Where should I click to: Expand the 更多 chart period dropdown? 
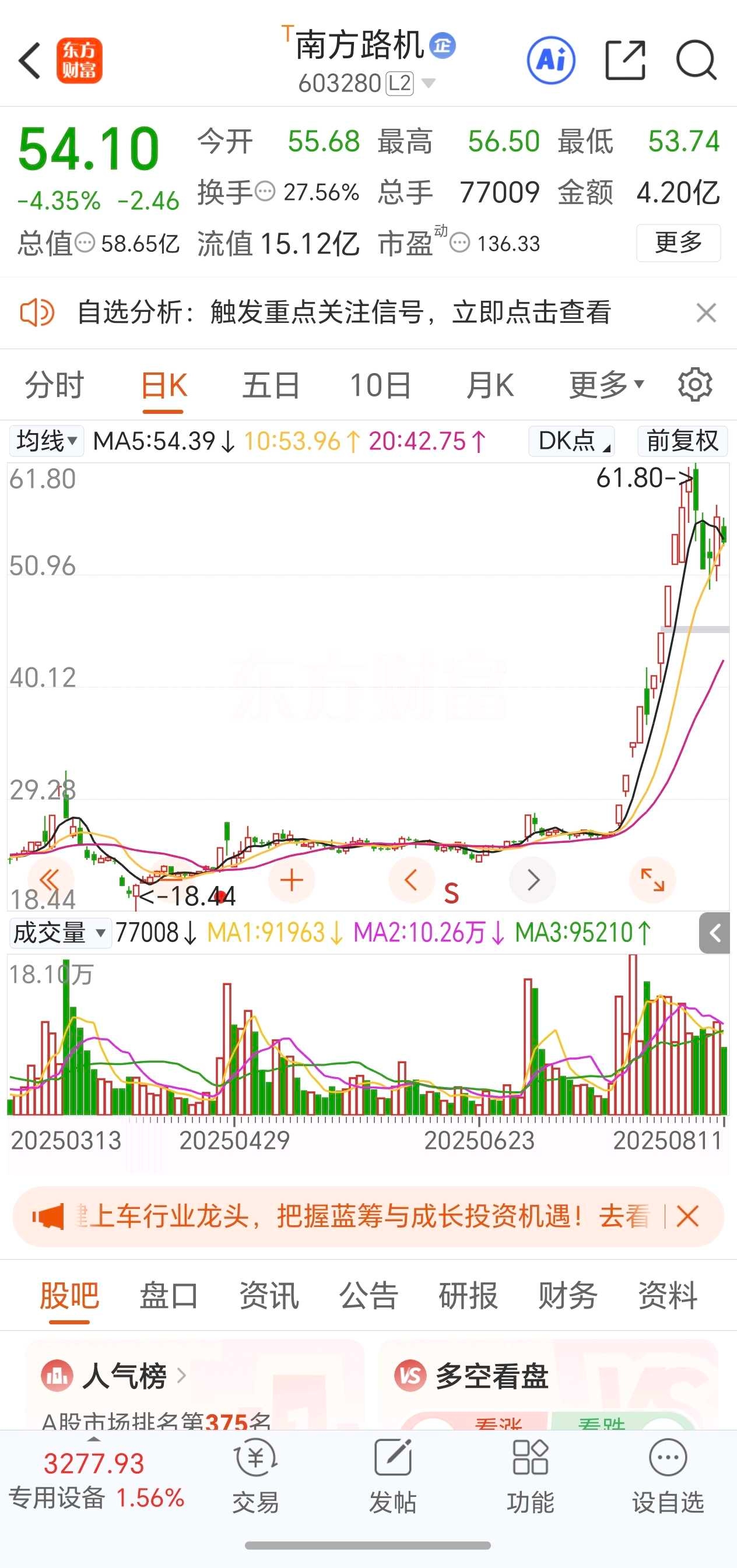[x=606, y=385]
